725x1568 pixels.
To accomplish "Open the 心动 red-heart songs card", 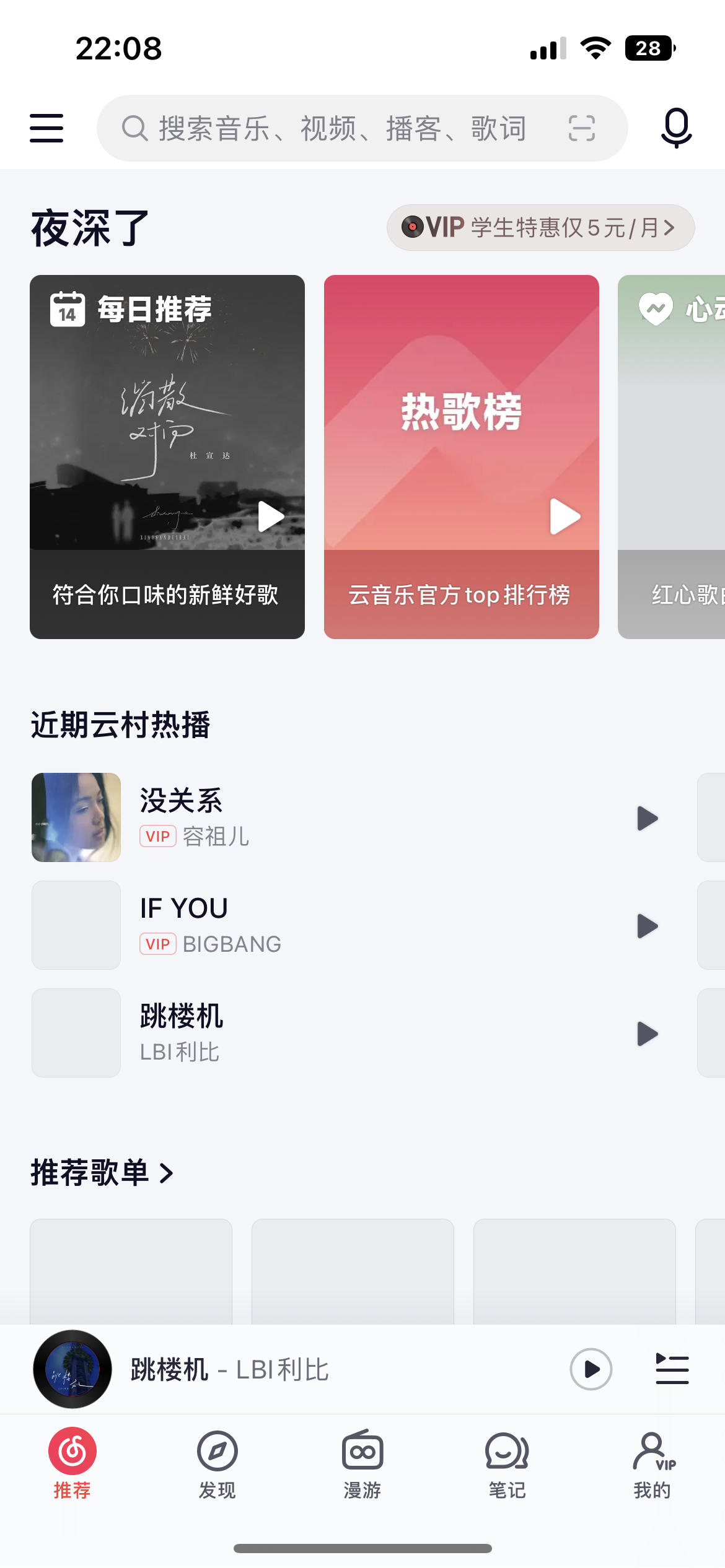I will point(672,456).
